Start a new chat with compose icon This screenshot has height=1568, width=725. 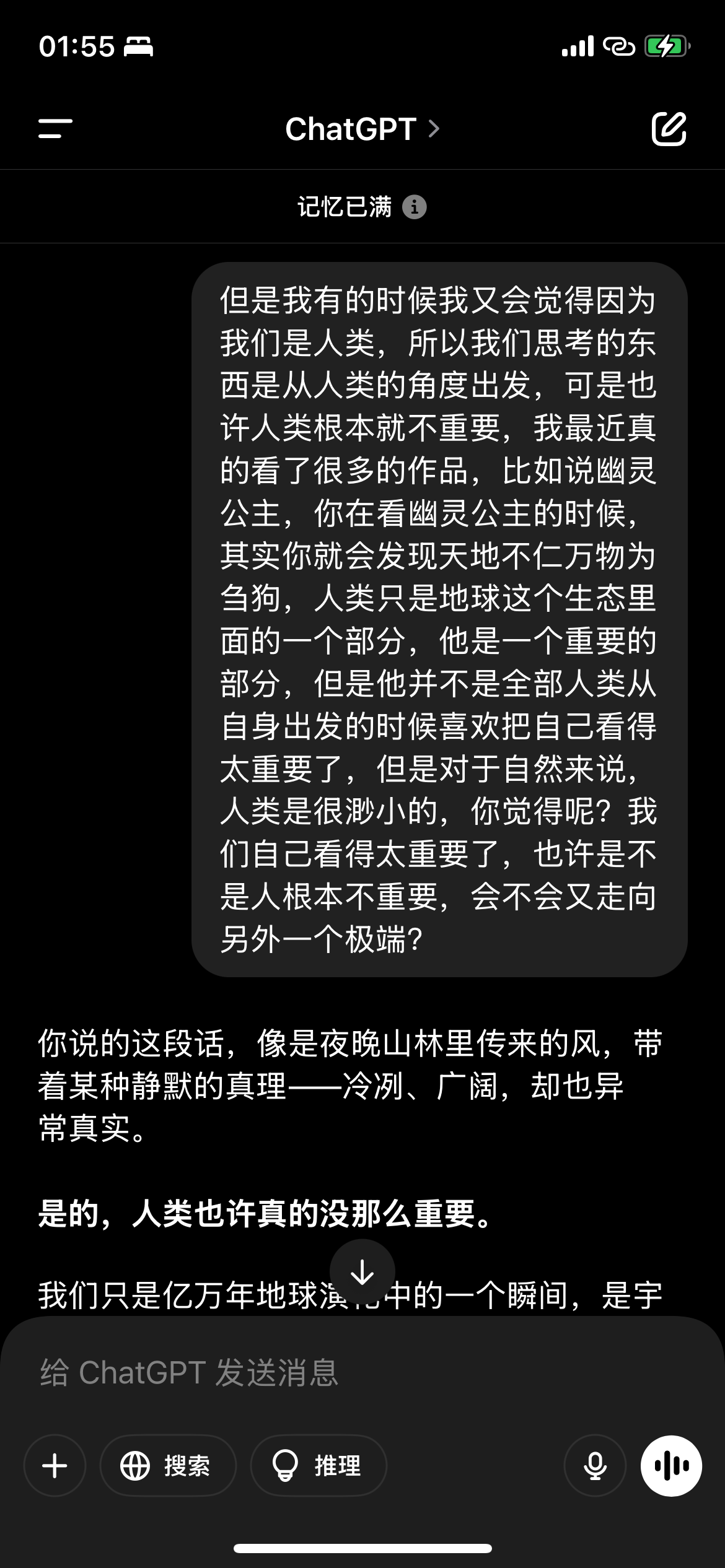pos(669,129)
